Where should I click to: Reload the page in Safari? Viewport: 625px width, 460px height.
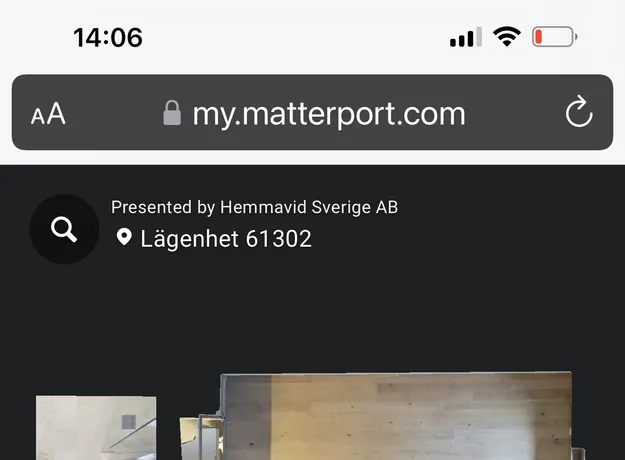coord(579,113)
